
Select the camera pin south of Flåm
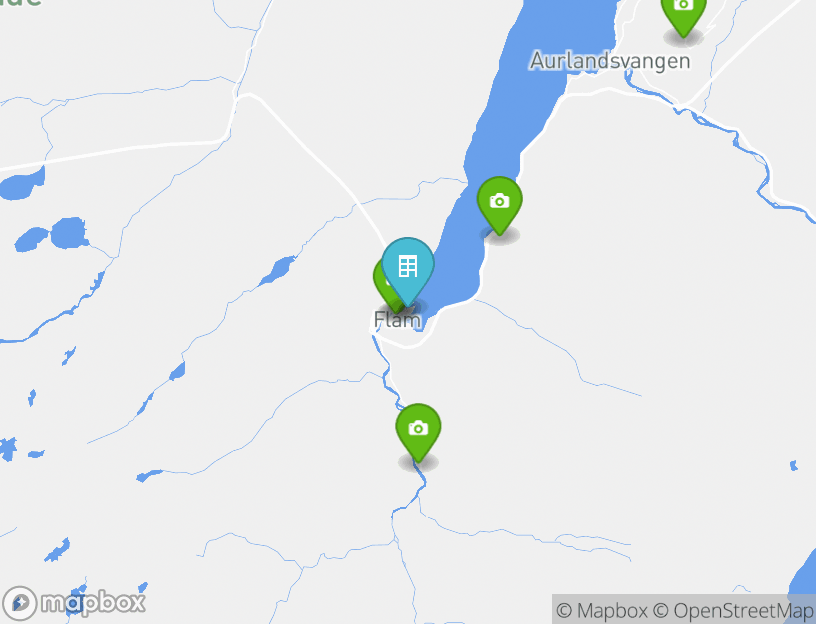(418, 428)
